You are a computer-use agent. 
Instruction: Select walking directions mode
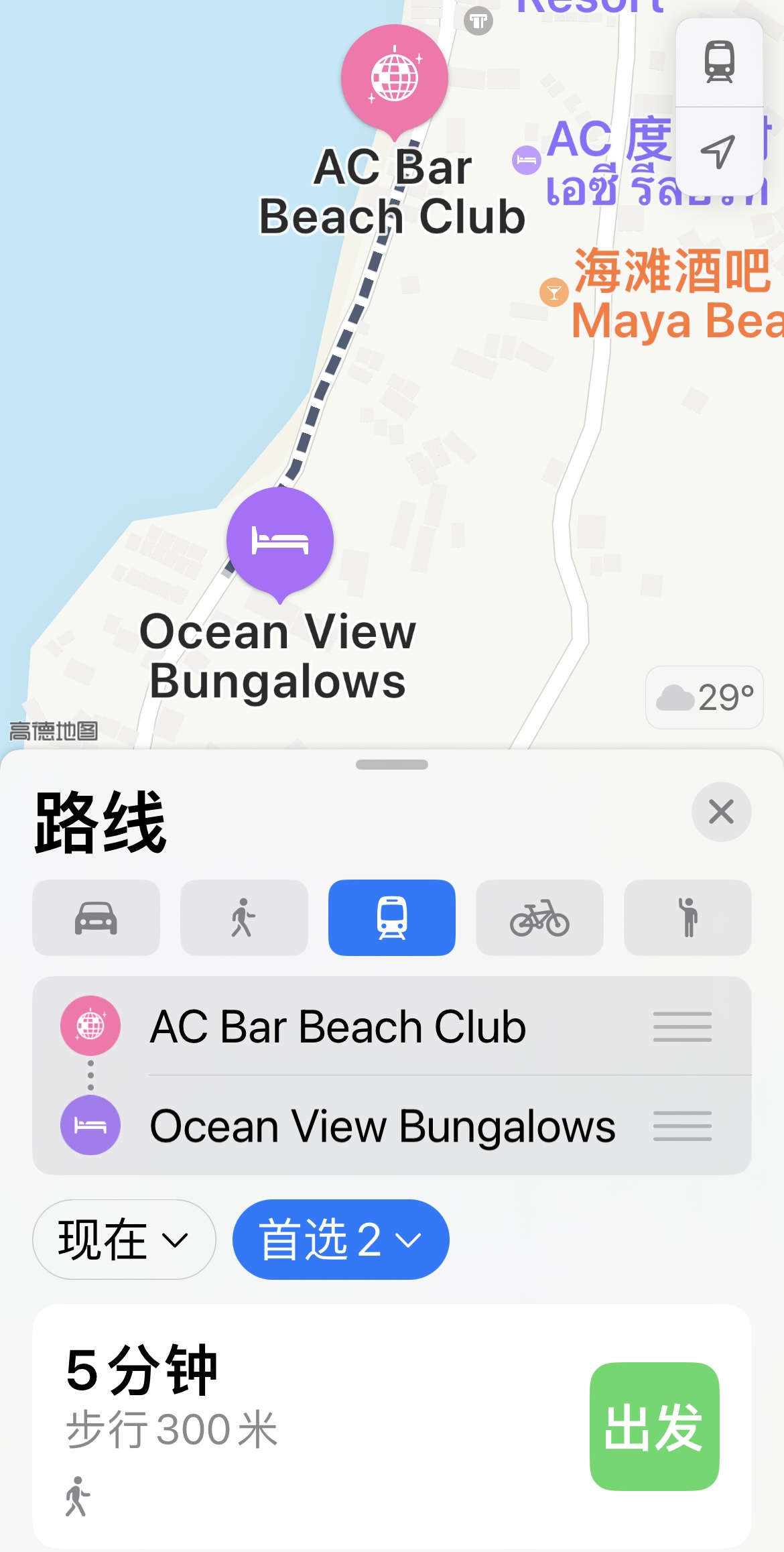pyautogui.click(x=244, y=918)
